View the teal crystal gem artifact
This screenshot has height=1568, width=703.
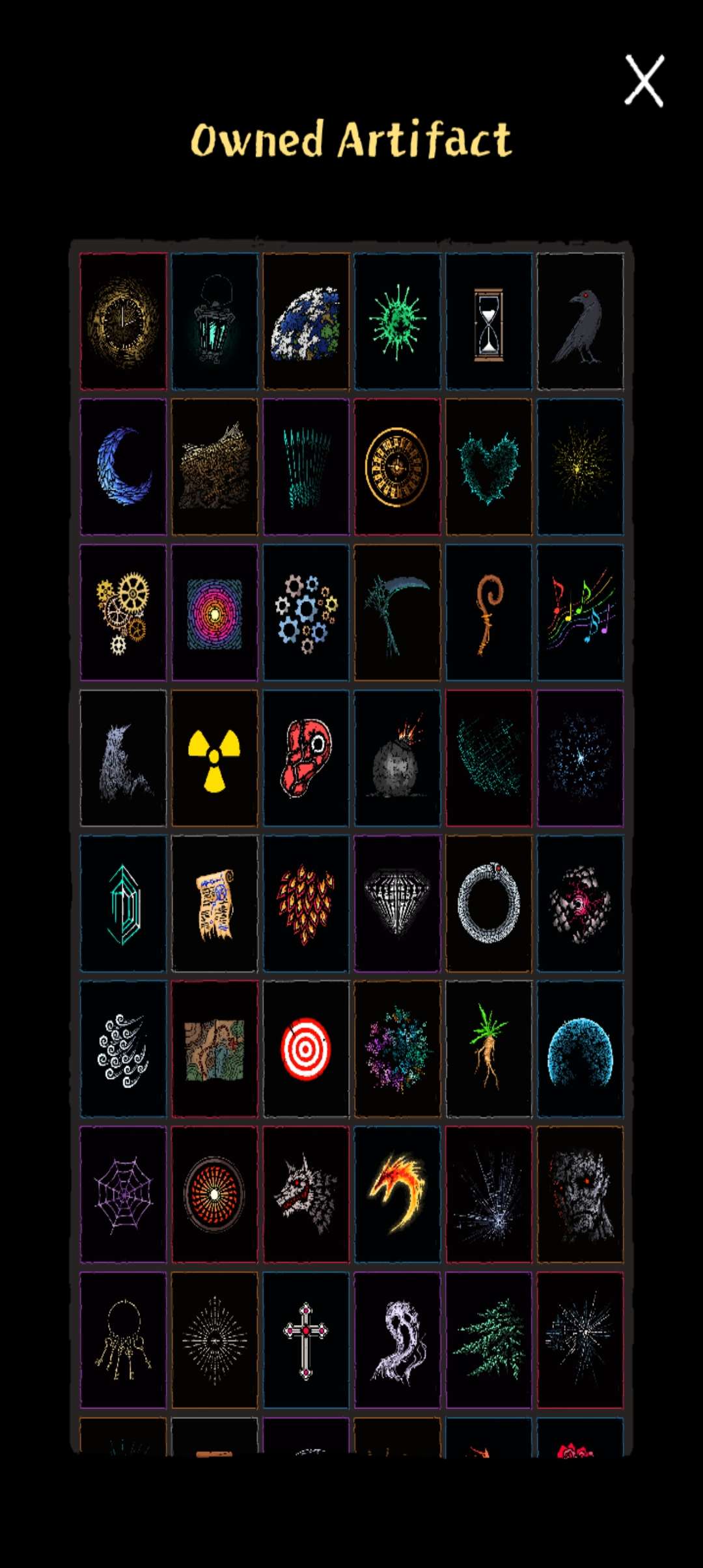123,904
